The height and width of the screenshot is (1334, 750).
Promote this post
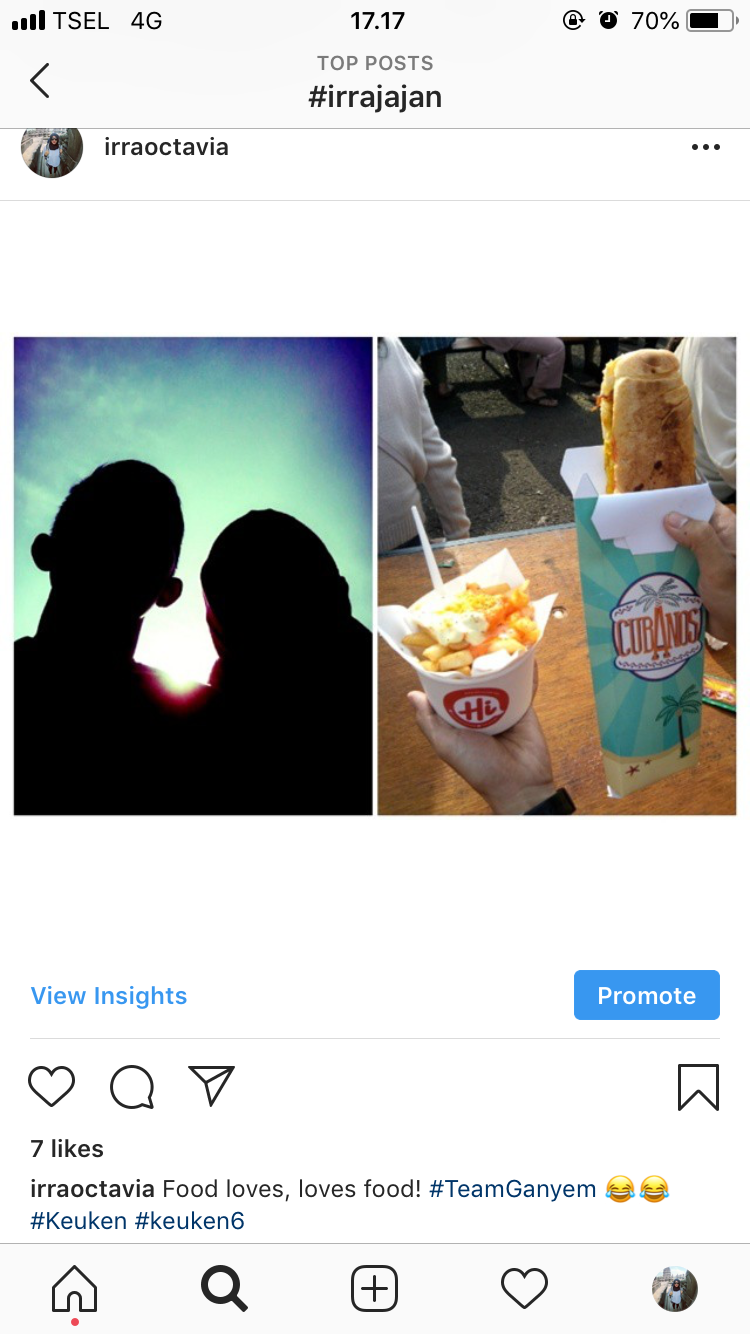point(647,995)
